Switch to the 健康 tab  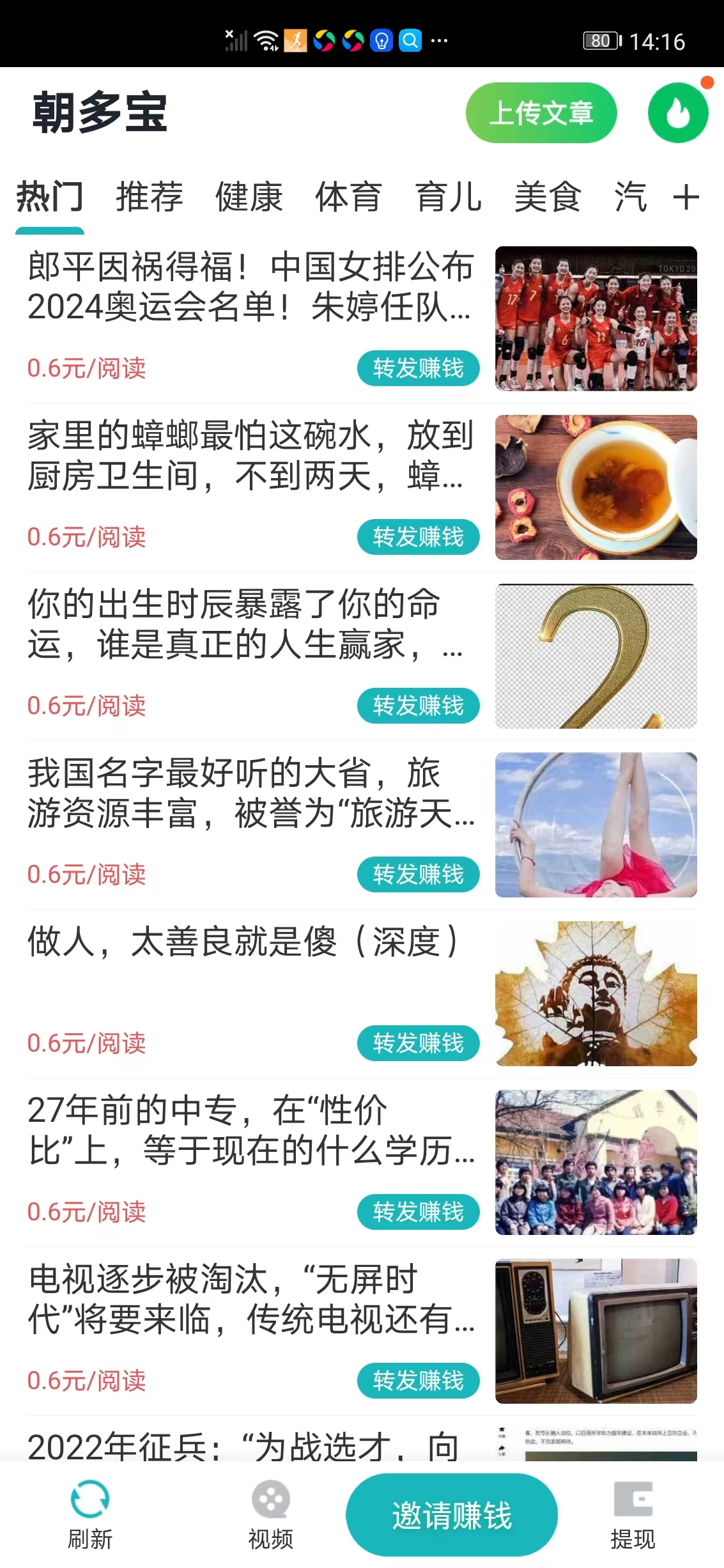click(249, 196)
